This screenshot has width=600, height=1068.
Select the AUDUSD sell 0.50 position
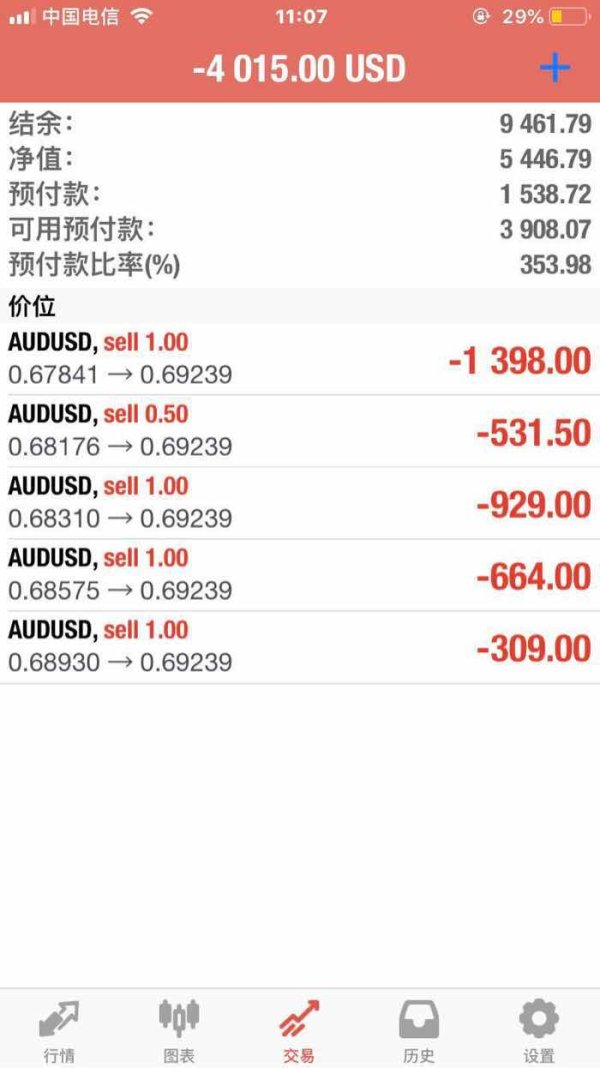click(300, 431)
